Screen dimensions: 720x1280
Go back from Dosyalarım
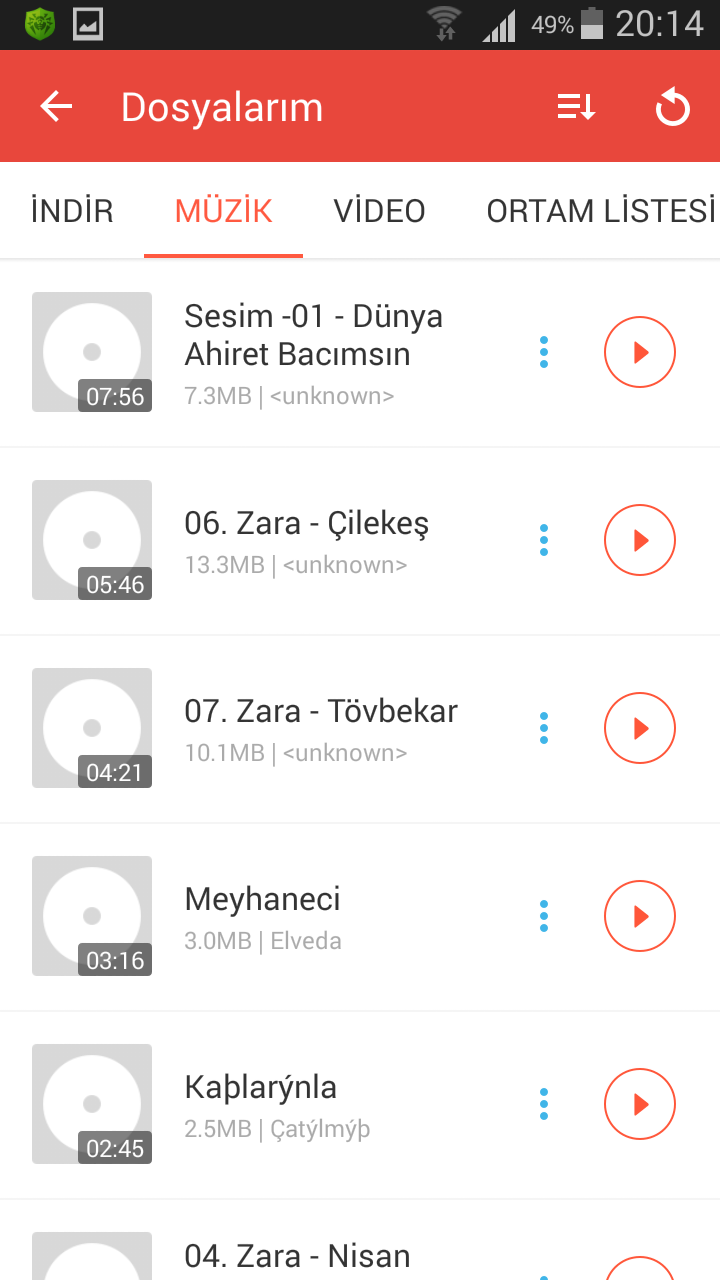tap(57, 107)
